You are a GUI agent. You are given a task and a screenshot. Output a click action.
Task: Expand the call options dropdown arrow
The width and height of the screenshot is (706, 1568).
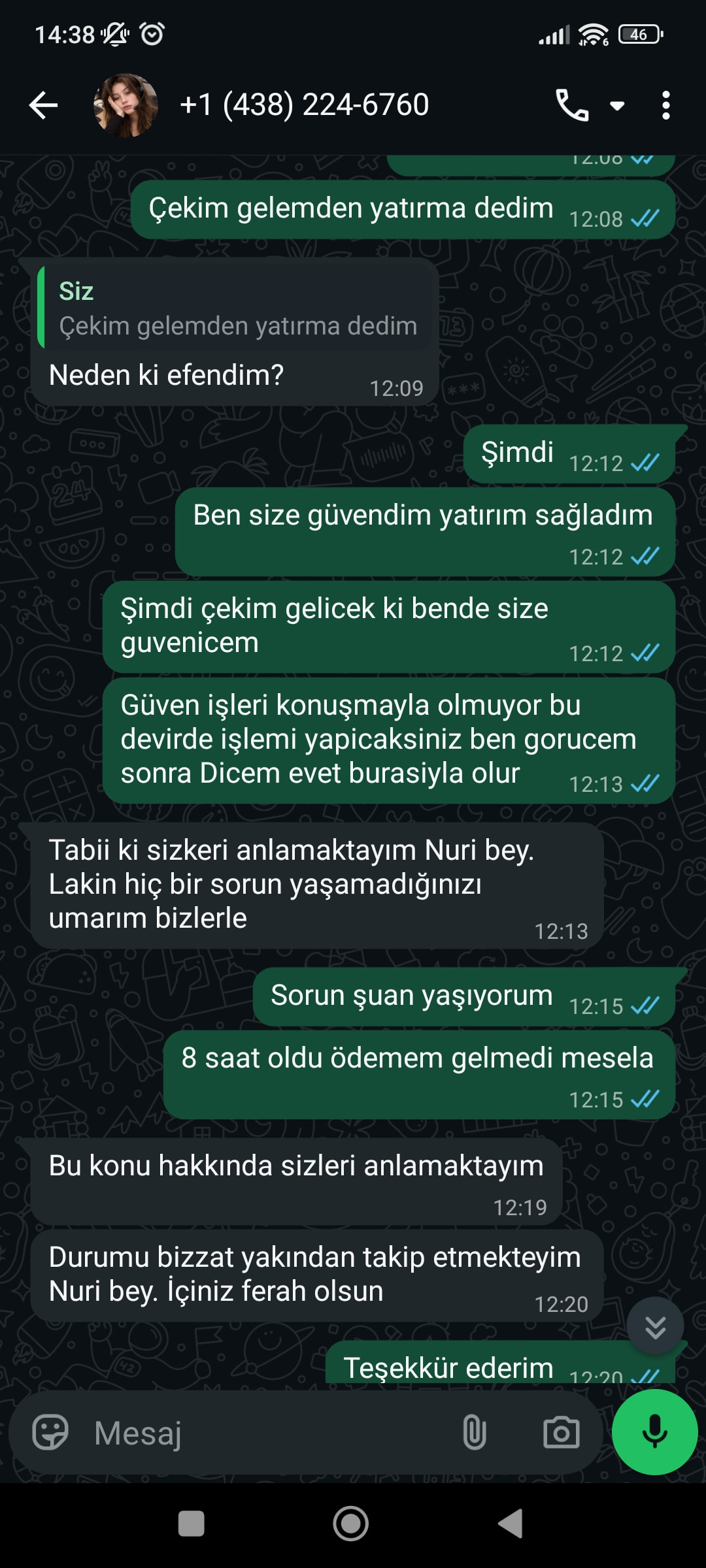(x=617, y=106)
